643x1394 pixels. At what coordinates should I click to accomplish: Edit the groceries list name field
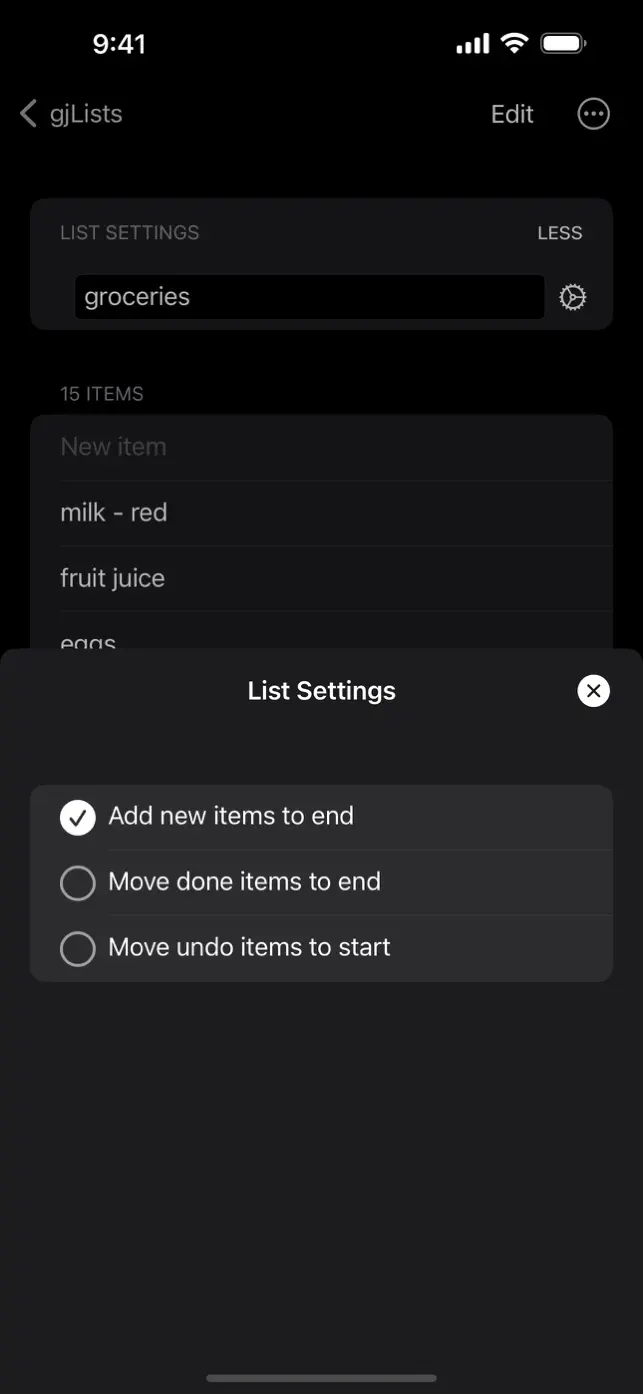point(309,297)
